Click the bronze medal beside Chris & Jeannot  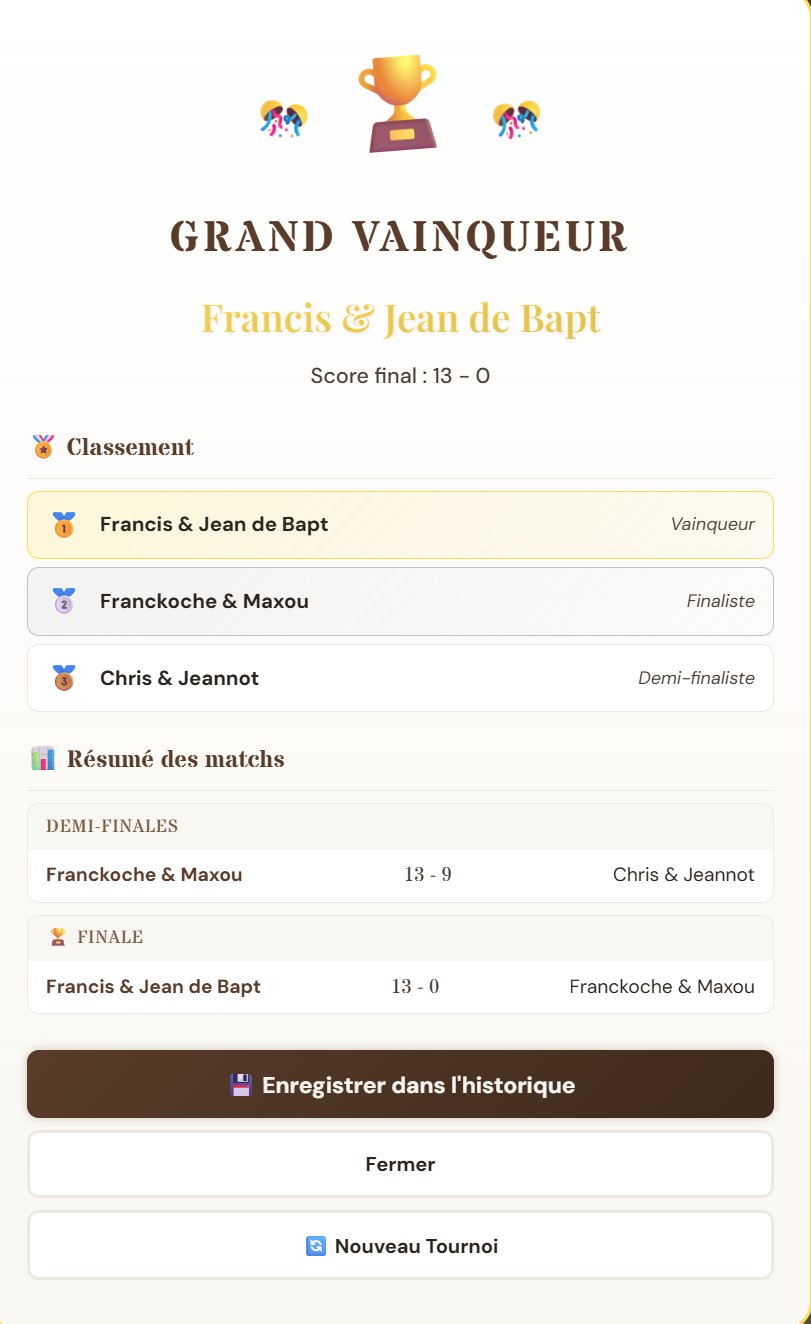click(64, 677)
